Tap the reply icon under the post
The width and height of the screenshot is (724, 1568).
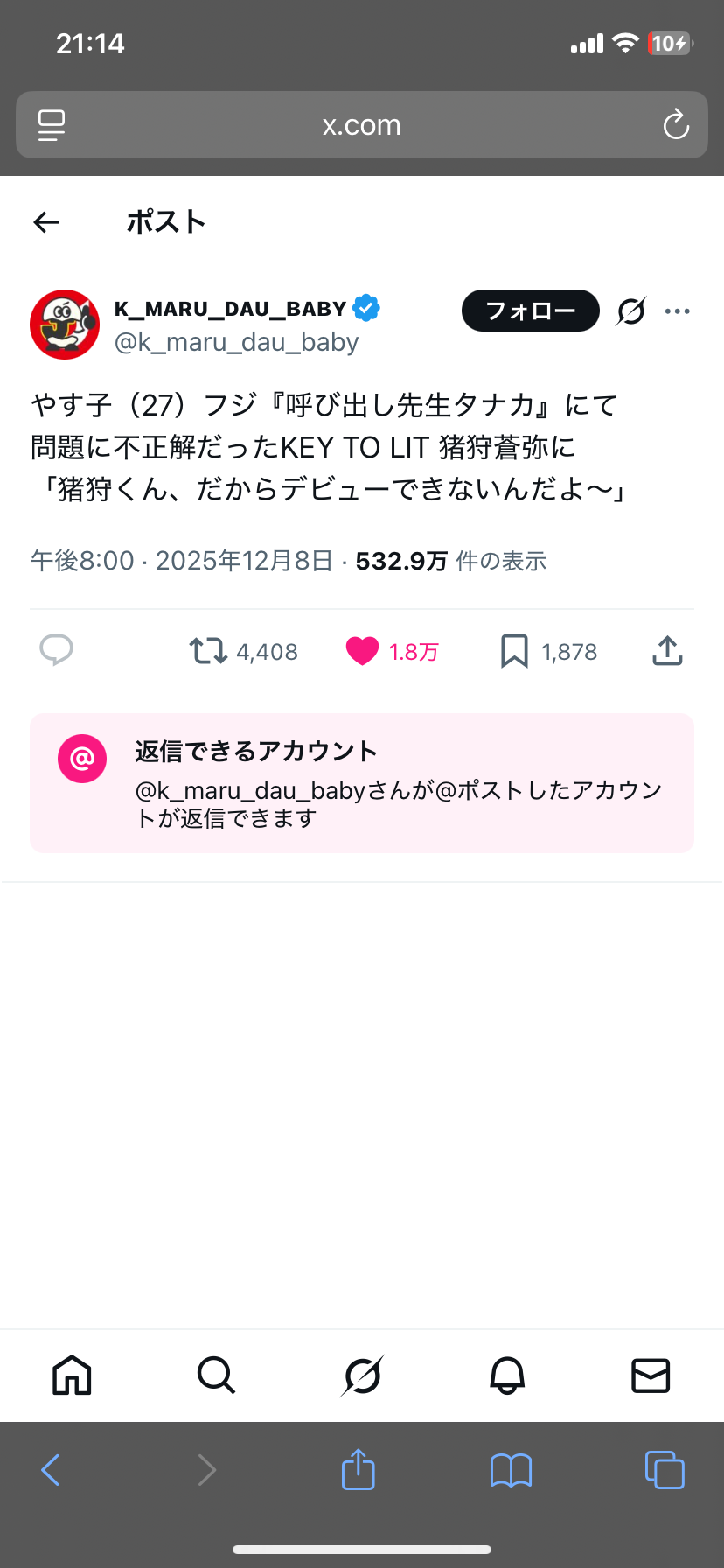(57, 651)
